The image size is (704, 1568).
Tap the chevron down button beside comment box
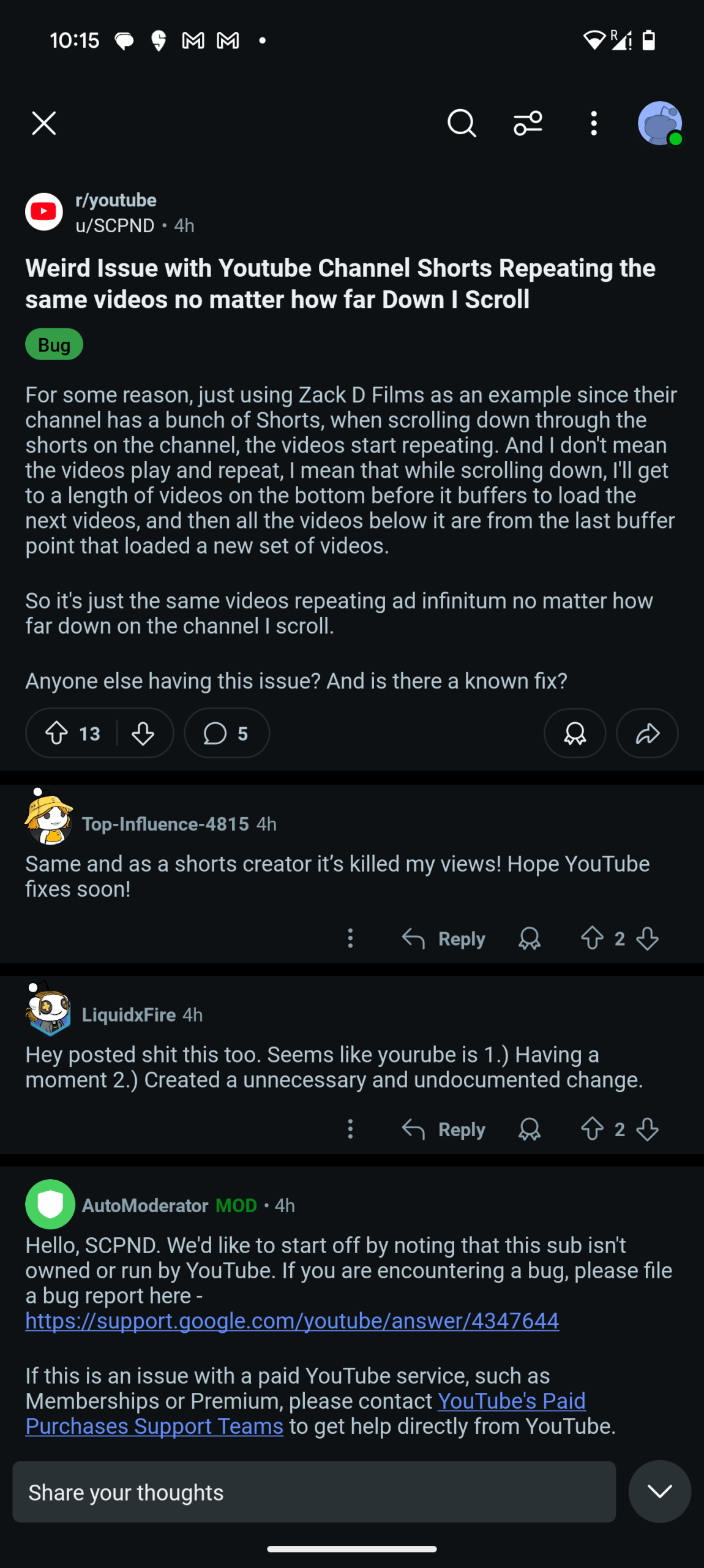(x=660, y=1491)
